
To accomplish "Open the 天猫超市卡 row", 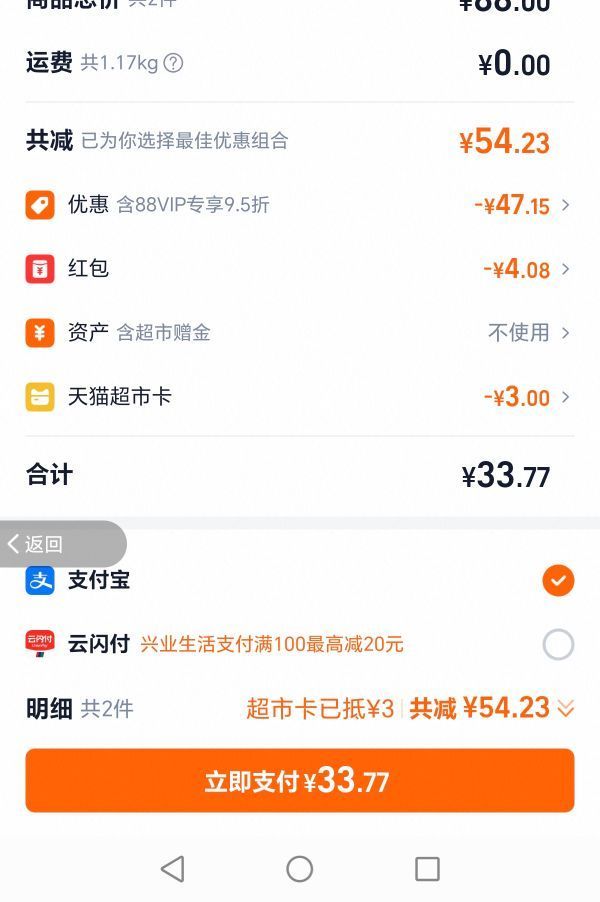I will click(300, 396).
